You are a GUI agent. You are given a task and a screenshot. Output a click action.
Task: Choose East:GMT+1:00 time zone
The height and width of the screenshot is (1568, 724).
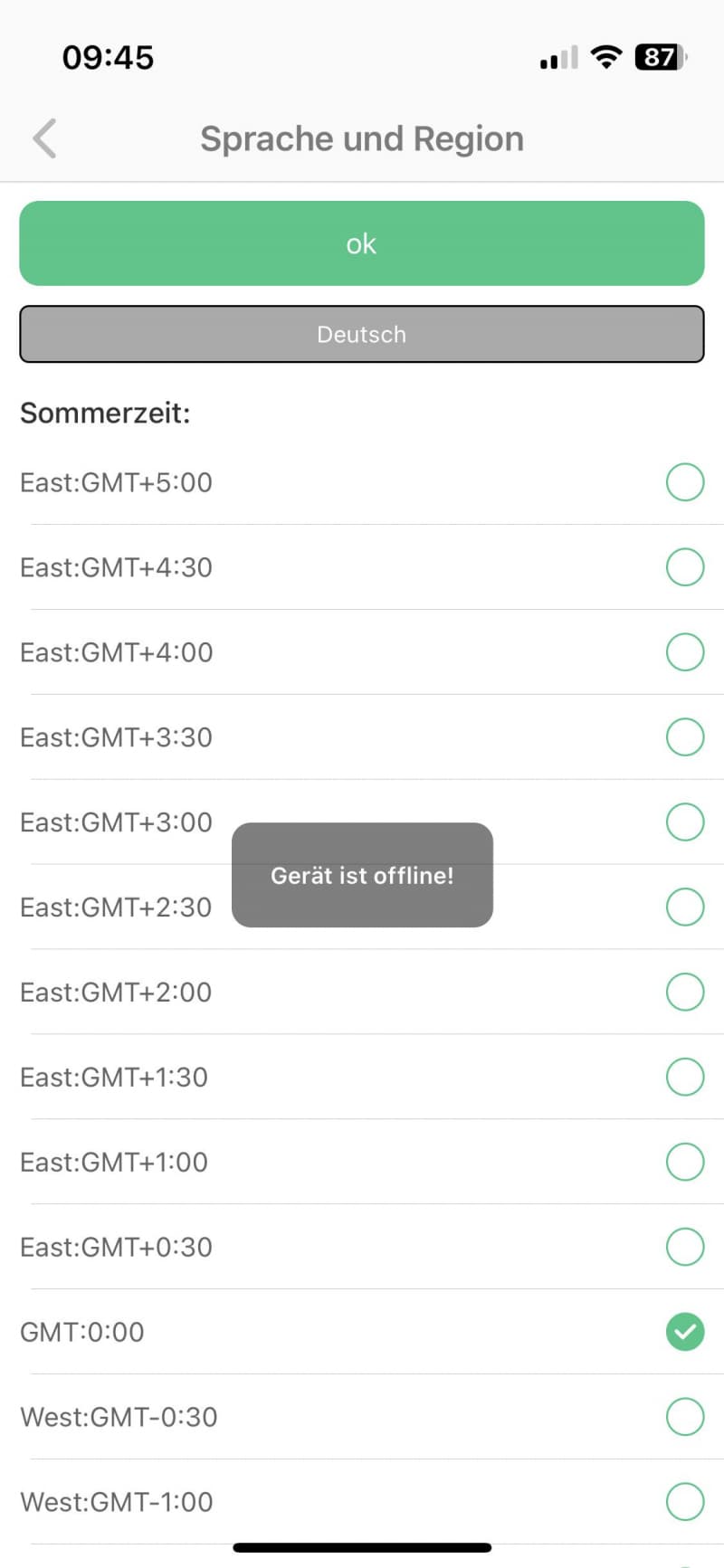coord(362,1162)
